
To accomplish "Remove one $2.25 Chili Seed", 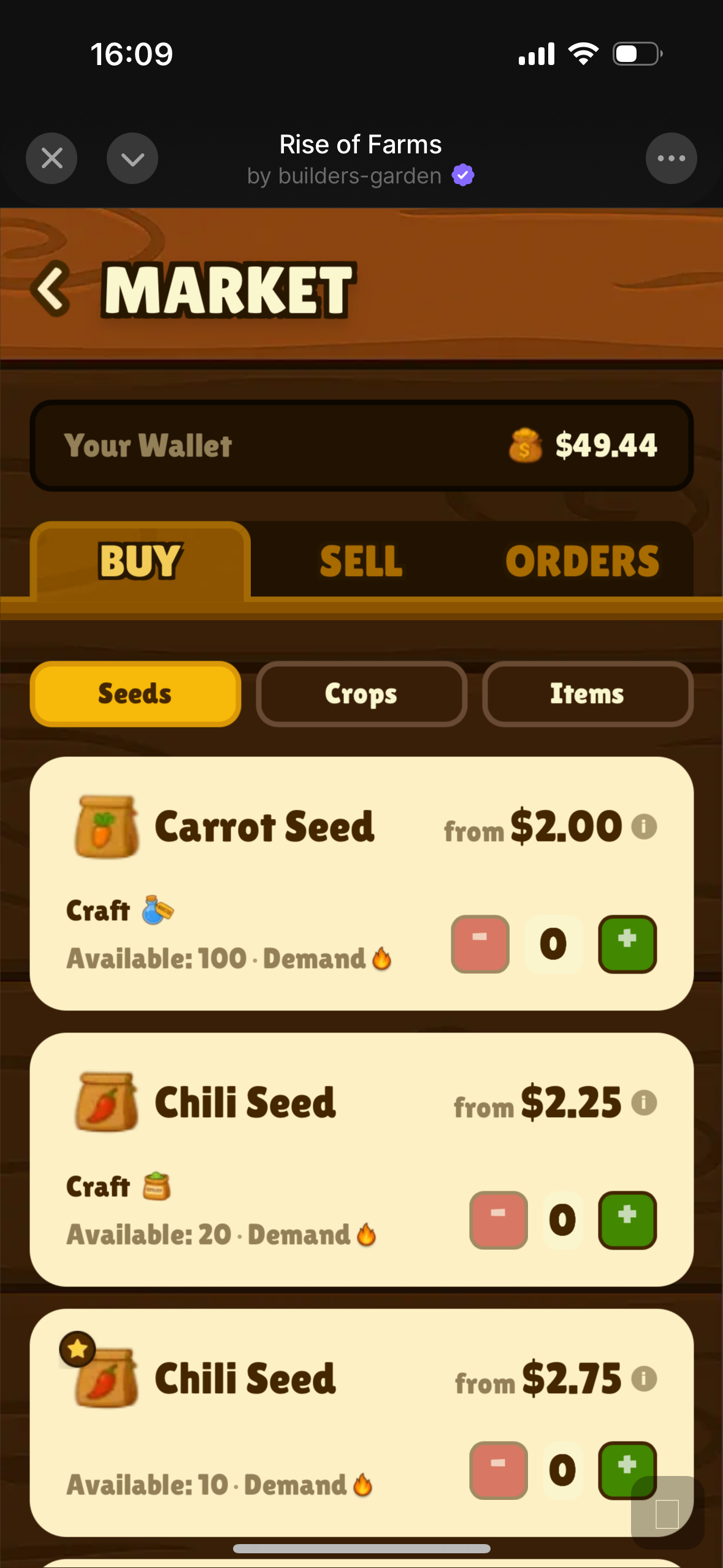I will tap(498, 1220).
